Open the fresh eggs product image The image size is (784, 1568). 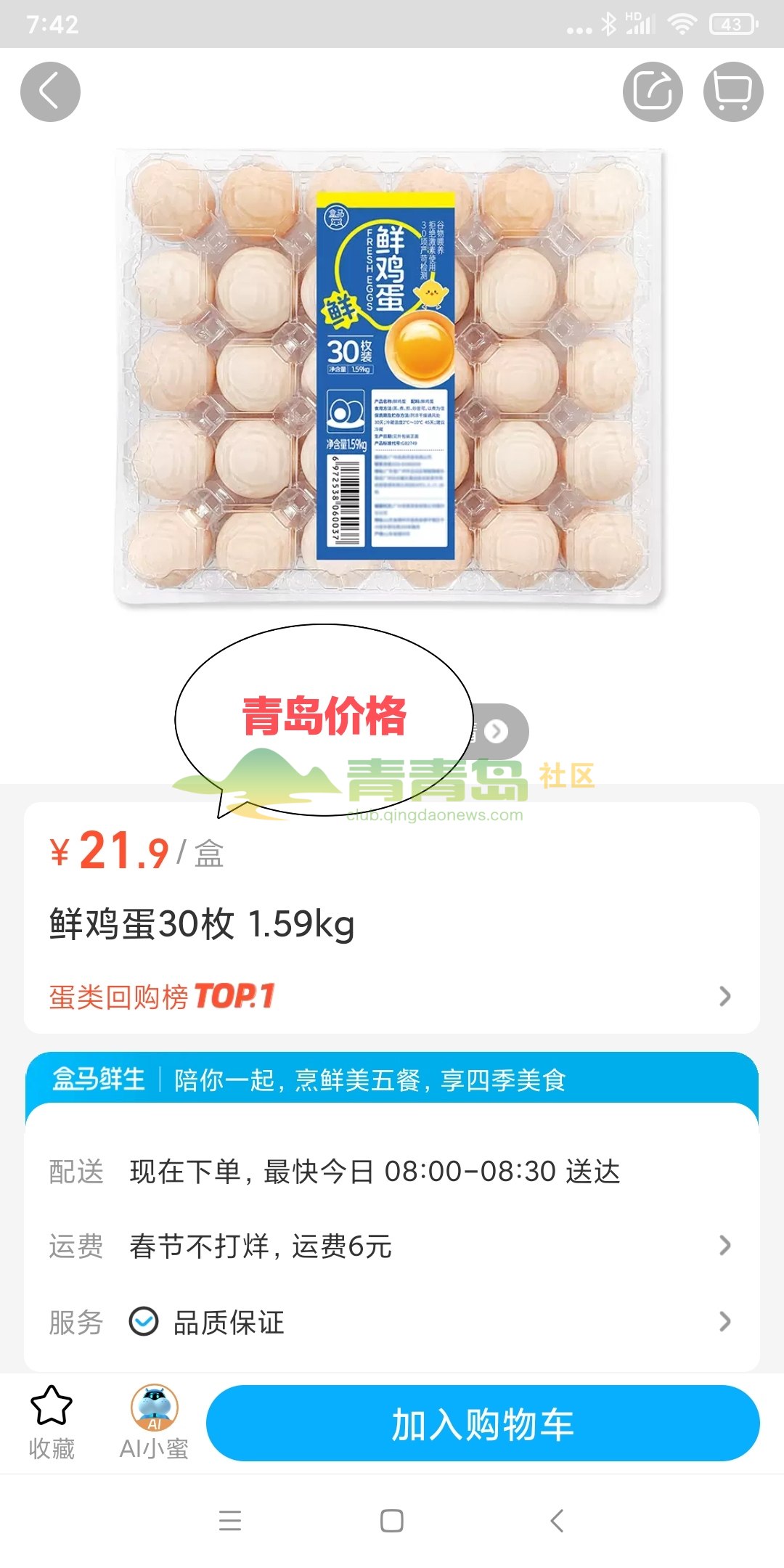[x=388, y=377]
